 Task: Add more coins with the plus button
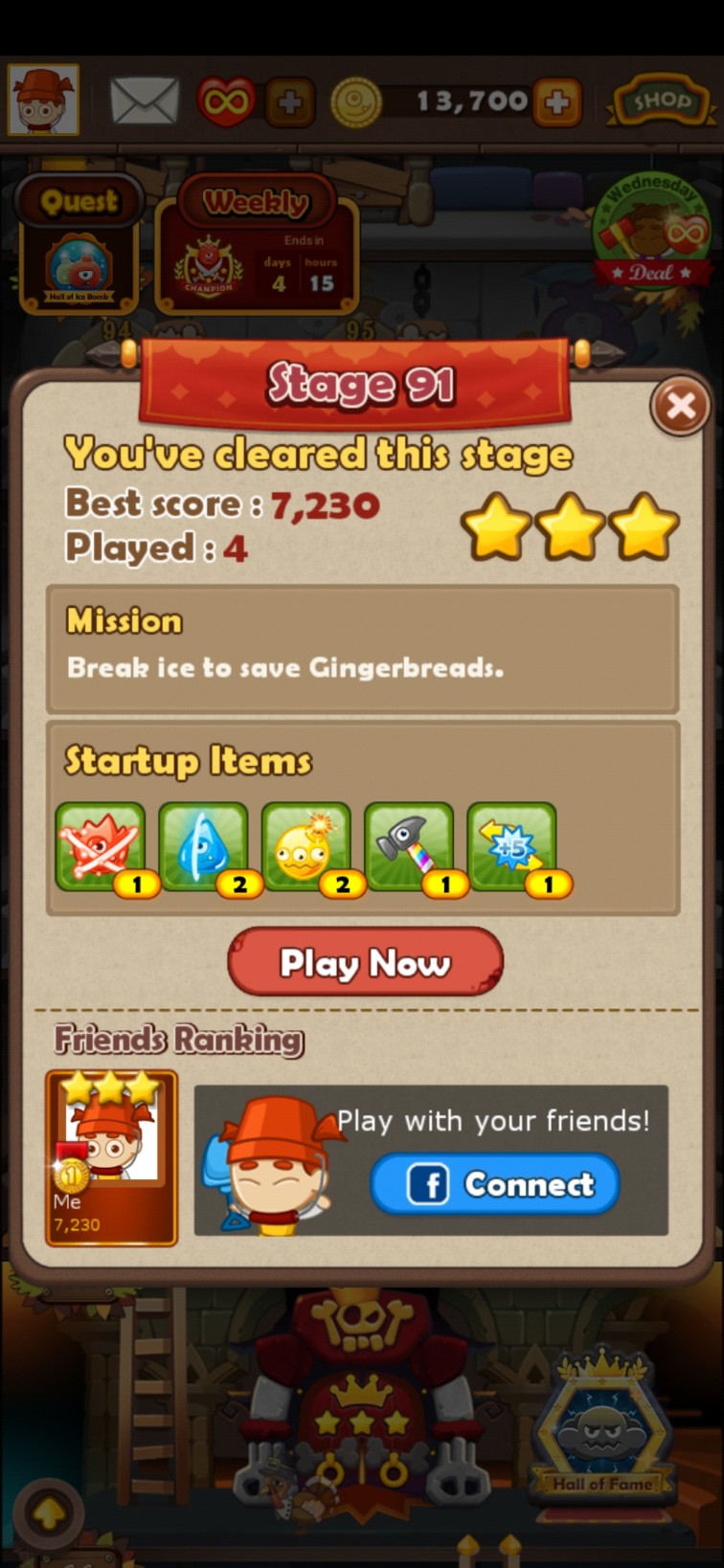click(557, 101)
